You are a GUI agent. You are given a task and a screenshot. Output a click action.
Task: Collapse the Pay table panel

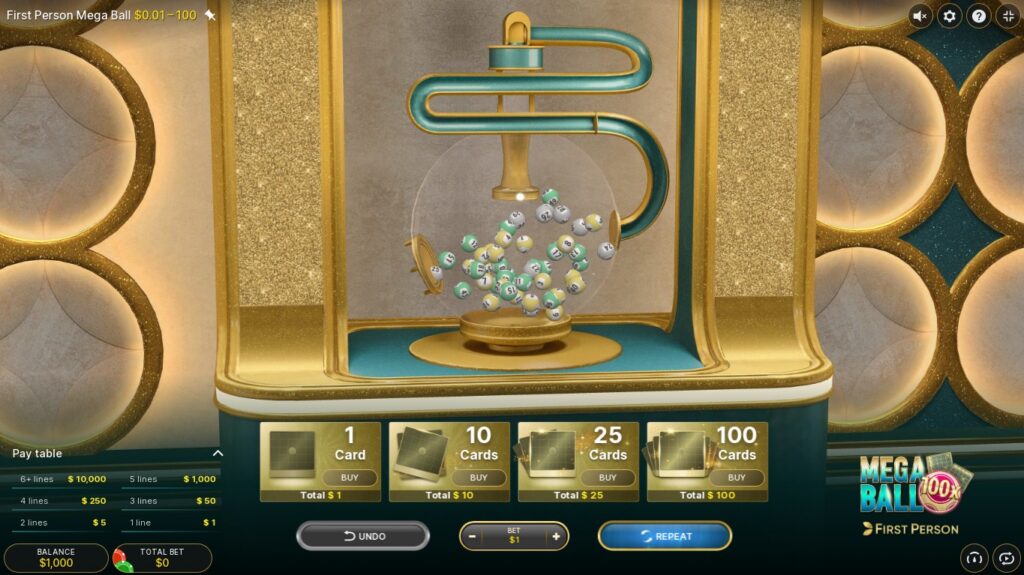pyautogui.click(x=217, y=453)
